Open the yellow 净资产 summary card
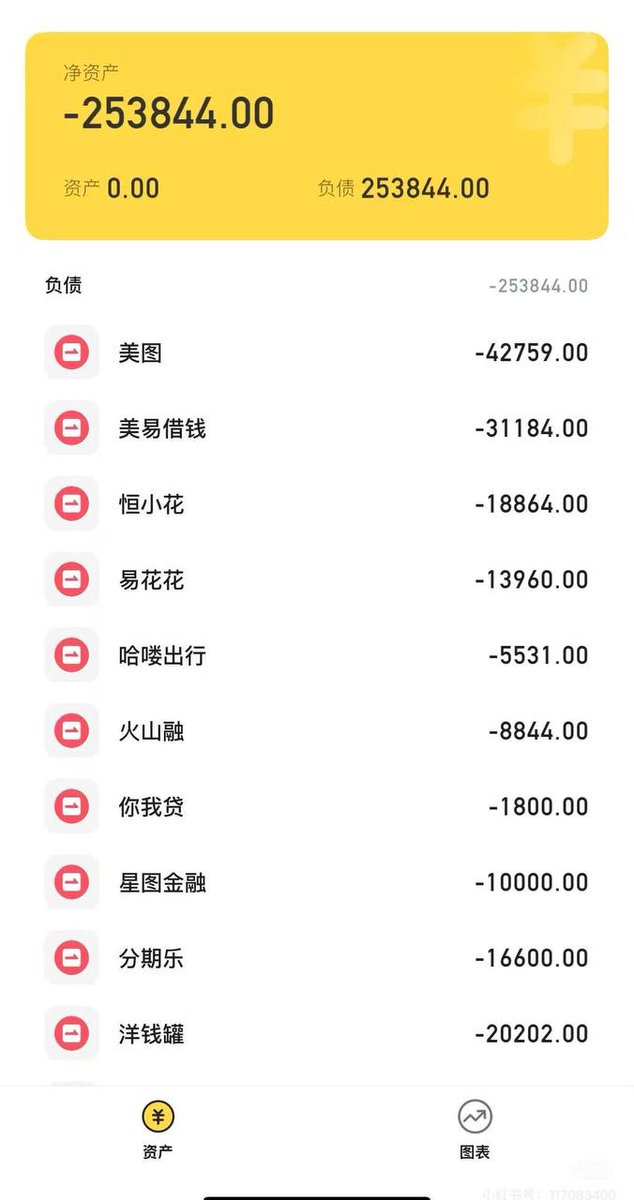This screenshot has height=1200, width=634. 316,136
